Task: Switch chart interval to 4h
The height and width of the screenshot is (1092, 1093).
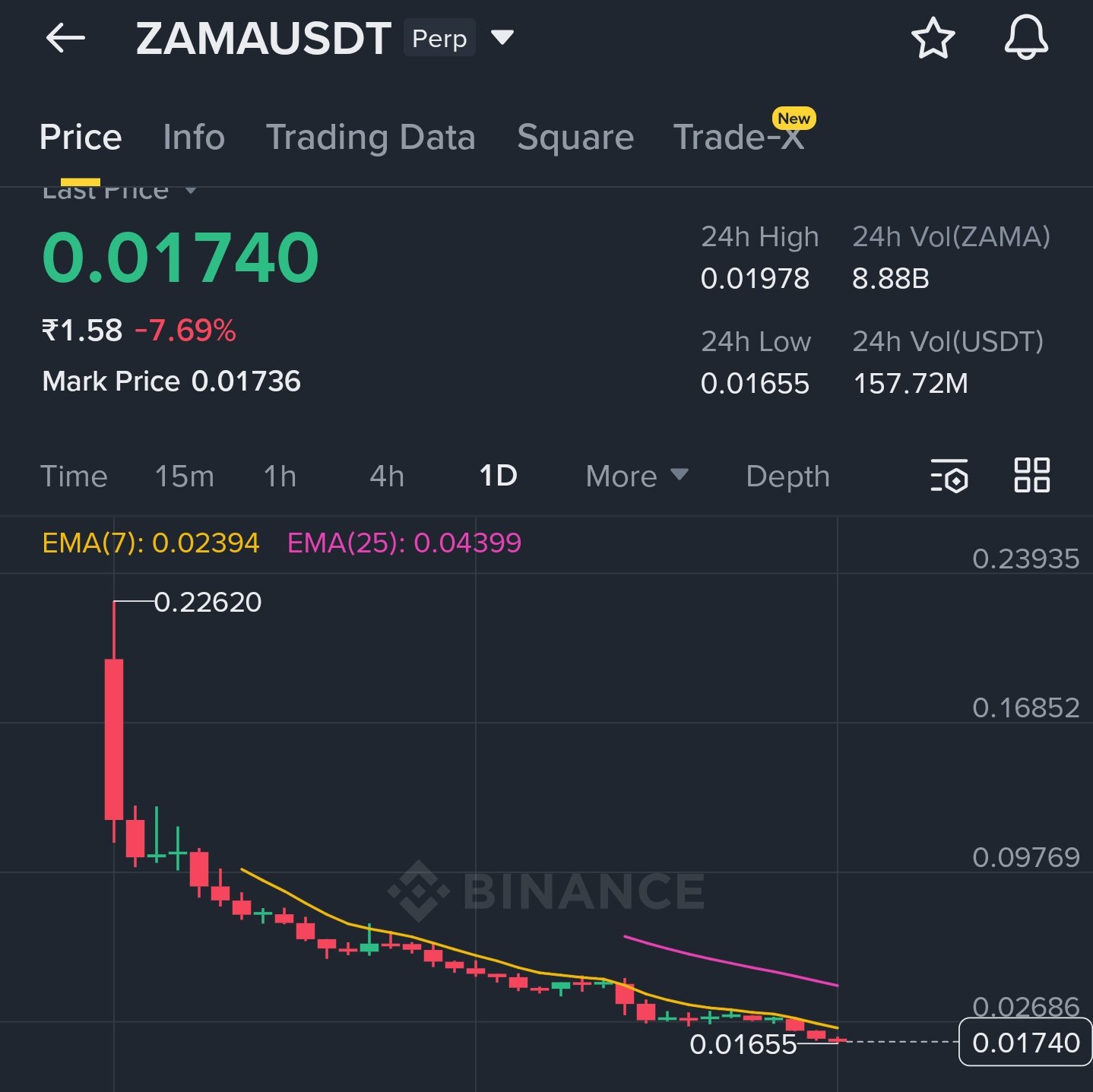Action: [x=386, y=476]
